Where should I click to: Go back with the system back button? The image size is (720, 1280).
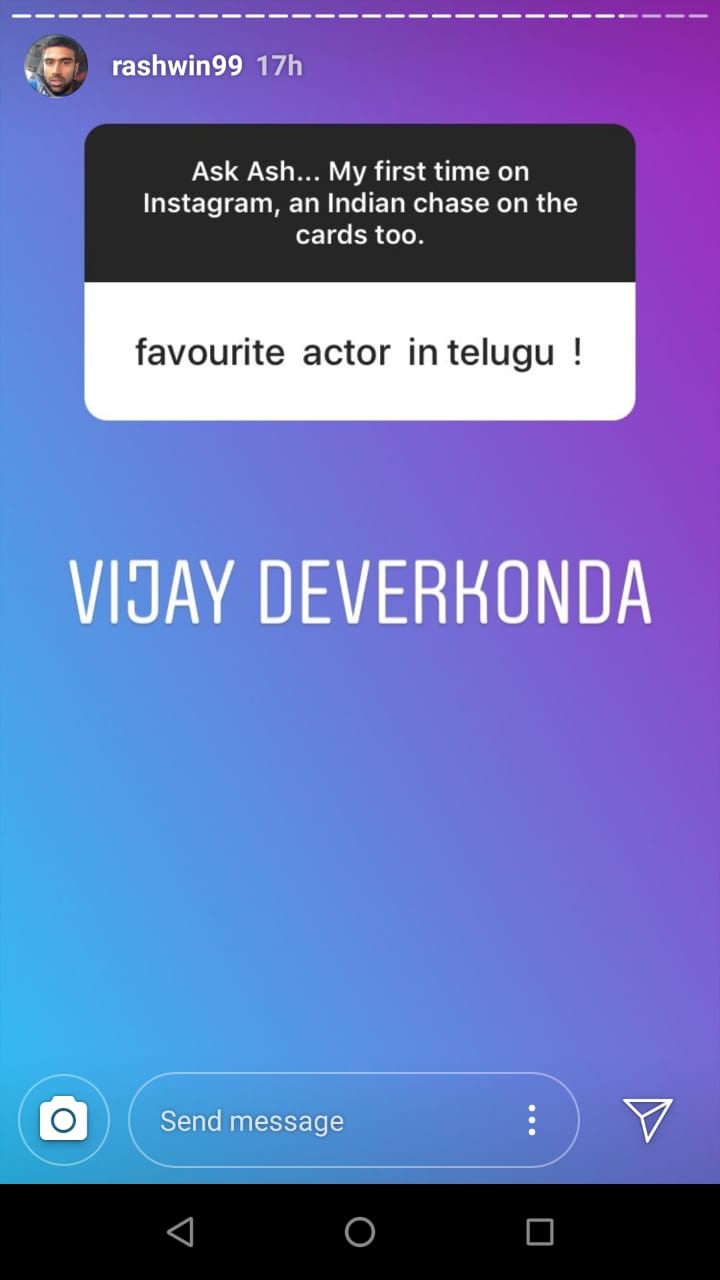180,1232
